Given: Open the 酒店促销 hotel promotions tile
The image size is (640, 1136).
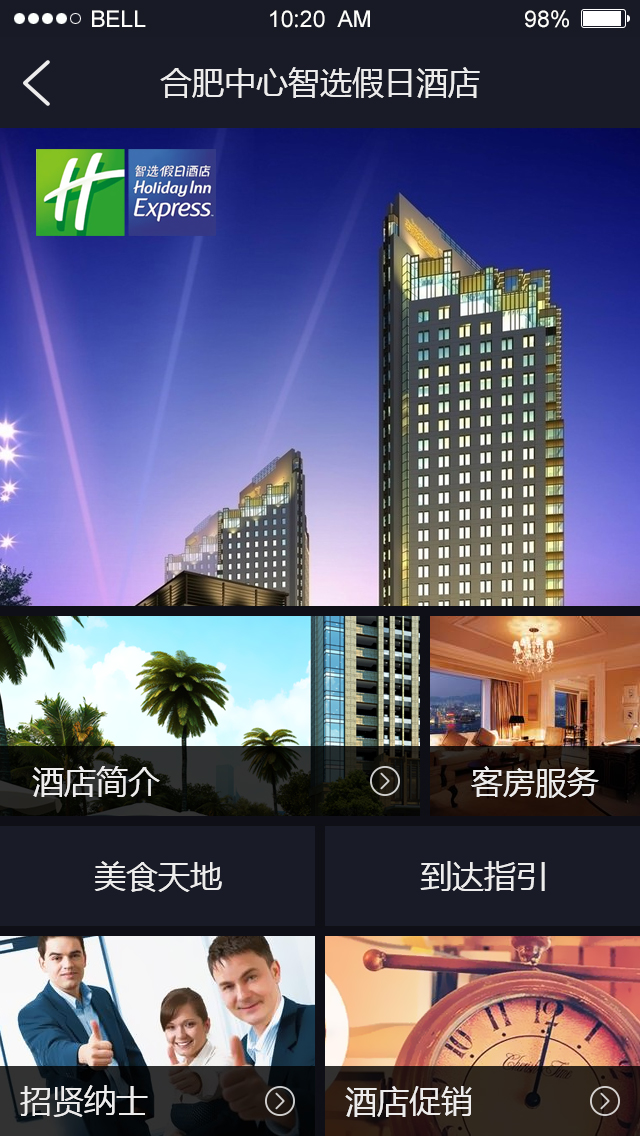Looking at the screenshot, I should (483, 1036).
